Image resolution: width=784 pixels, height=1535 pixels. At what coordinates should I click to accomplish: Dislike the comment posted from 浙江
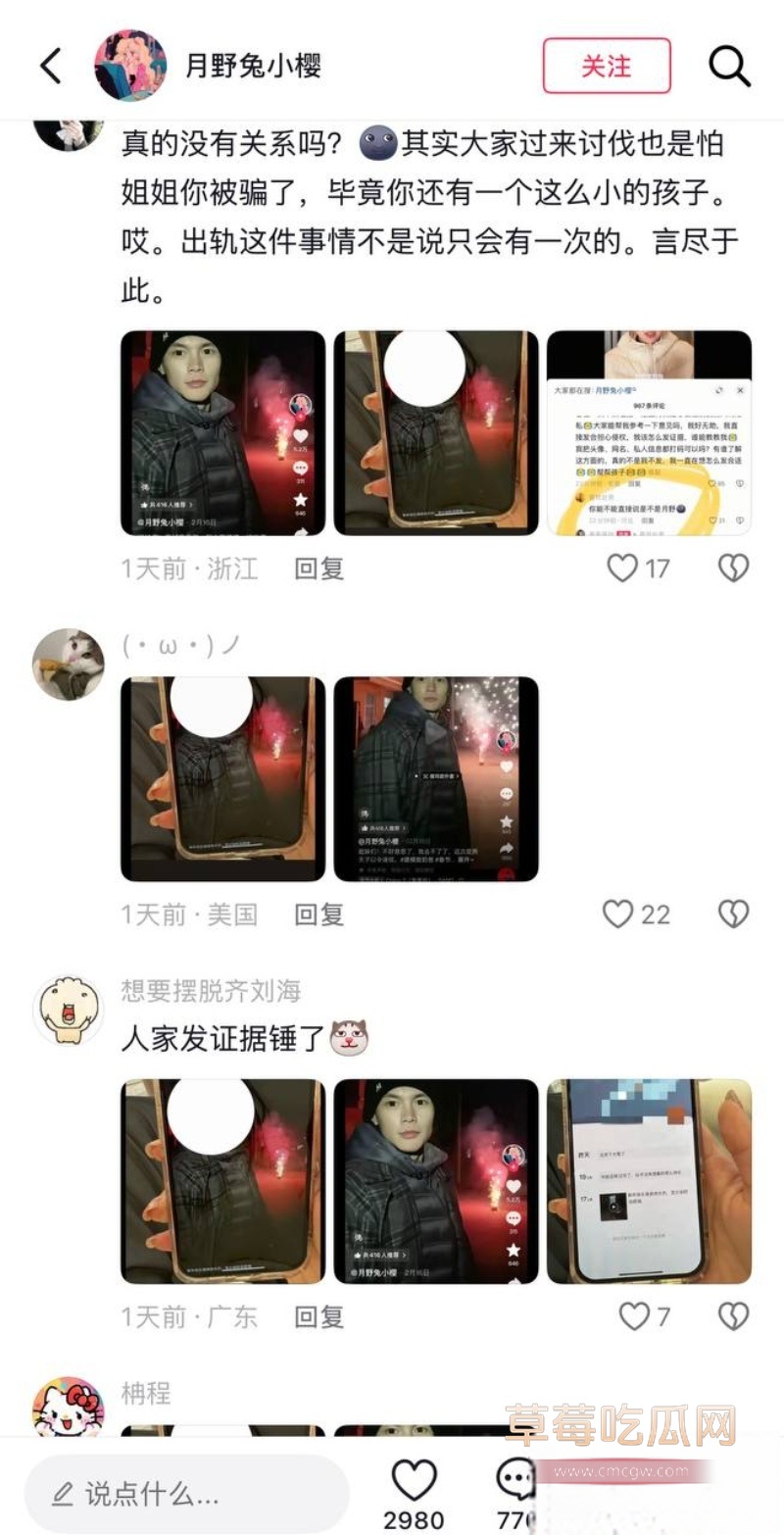coord(733,569)
